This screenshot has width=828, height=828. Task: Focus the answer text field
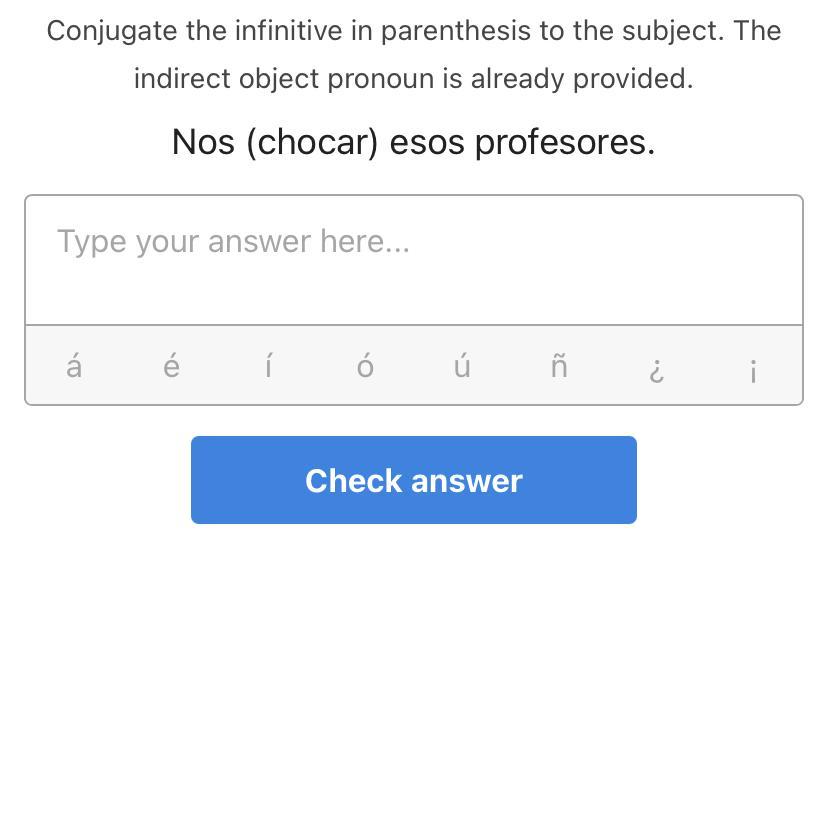pos(414,260)
